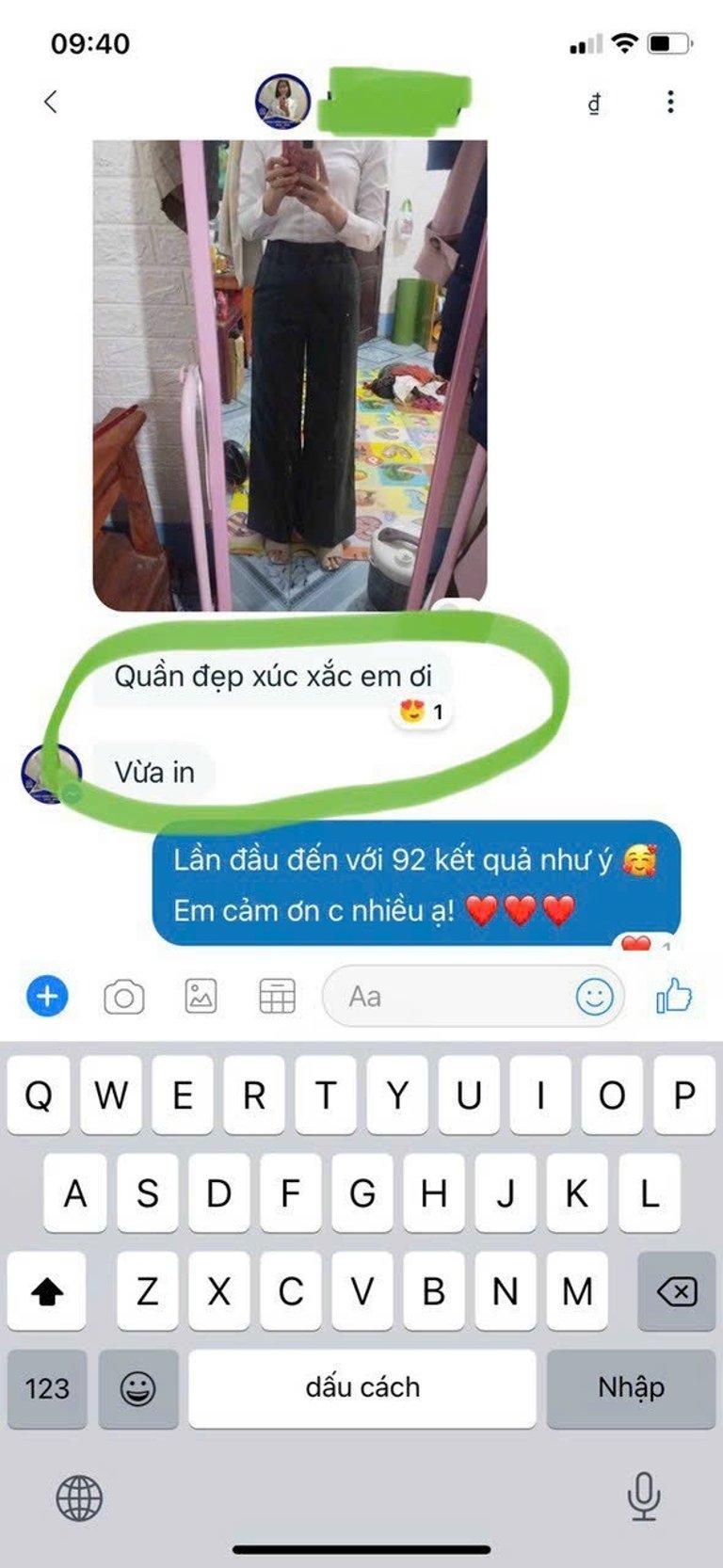This screenshot has height=1568, width=723.
Task: Open the photo gallery picker
Action: coord(201,996)
